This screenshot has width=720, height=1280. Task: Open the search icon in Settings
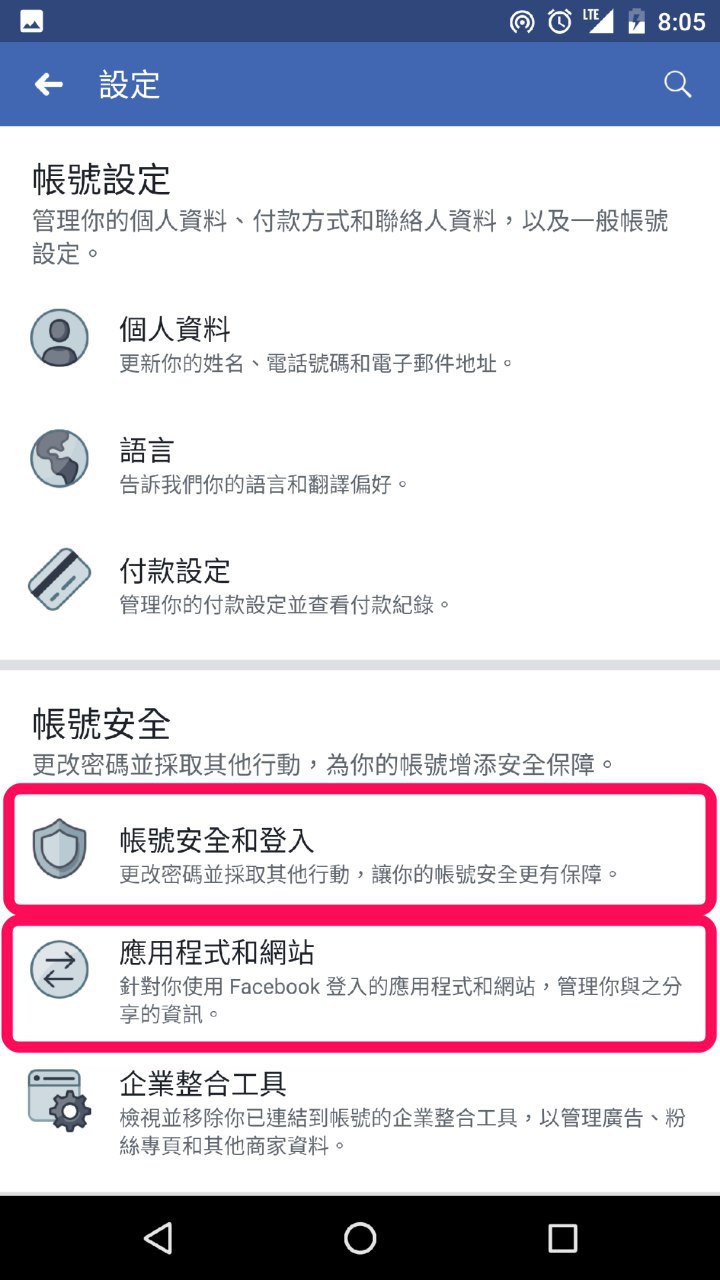(x=677, y=85)
